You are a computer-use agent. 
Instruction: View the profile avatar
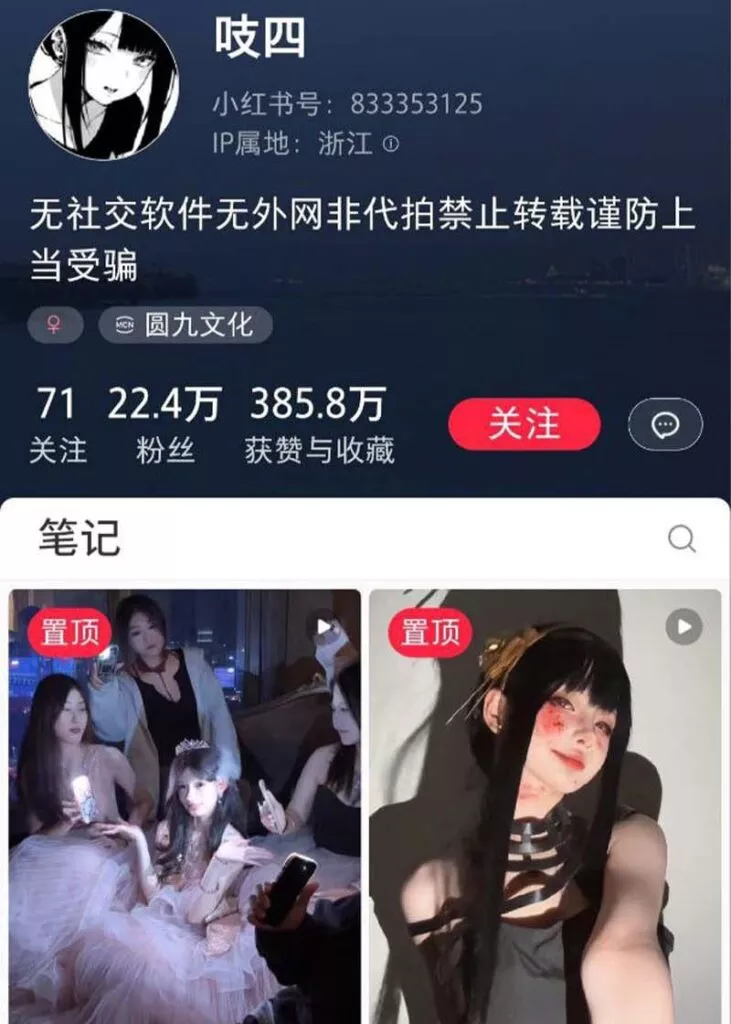pos(103,83)
